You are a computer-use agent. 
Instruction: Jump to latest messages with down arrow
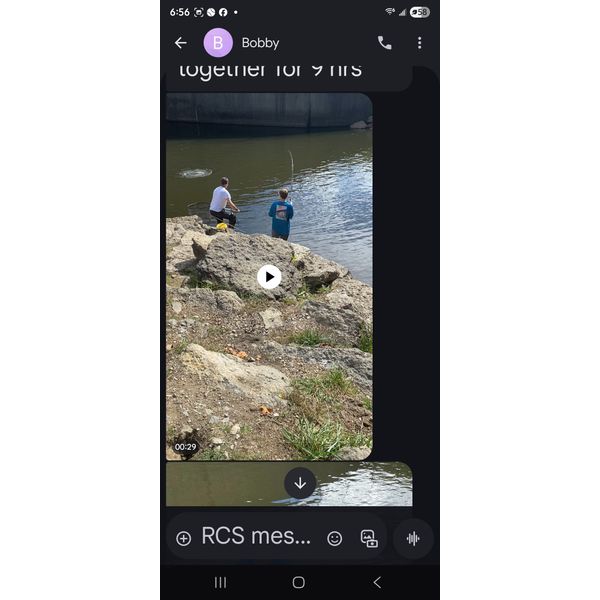tap(300, 483)
